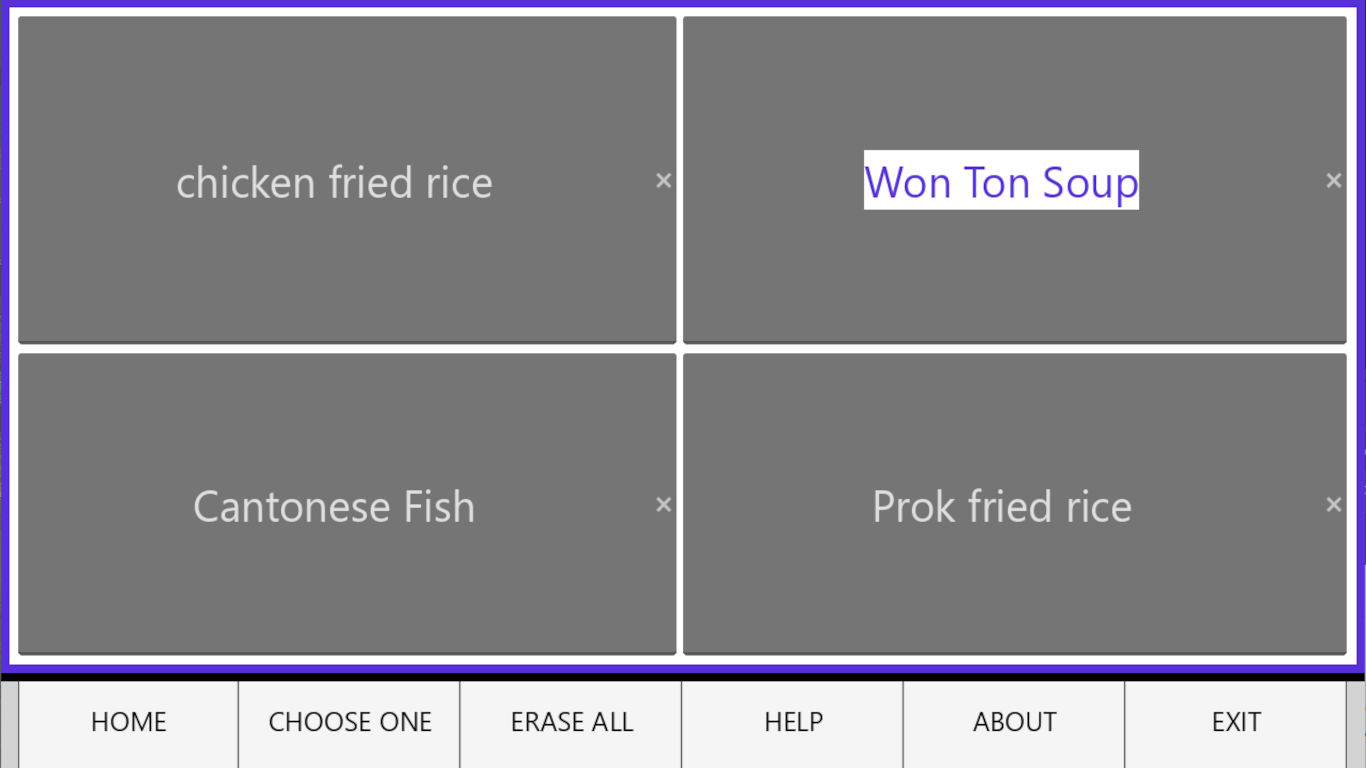
Task: Tap EXIT to leave the app
Action: (1236, 722)
